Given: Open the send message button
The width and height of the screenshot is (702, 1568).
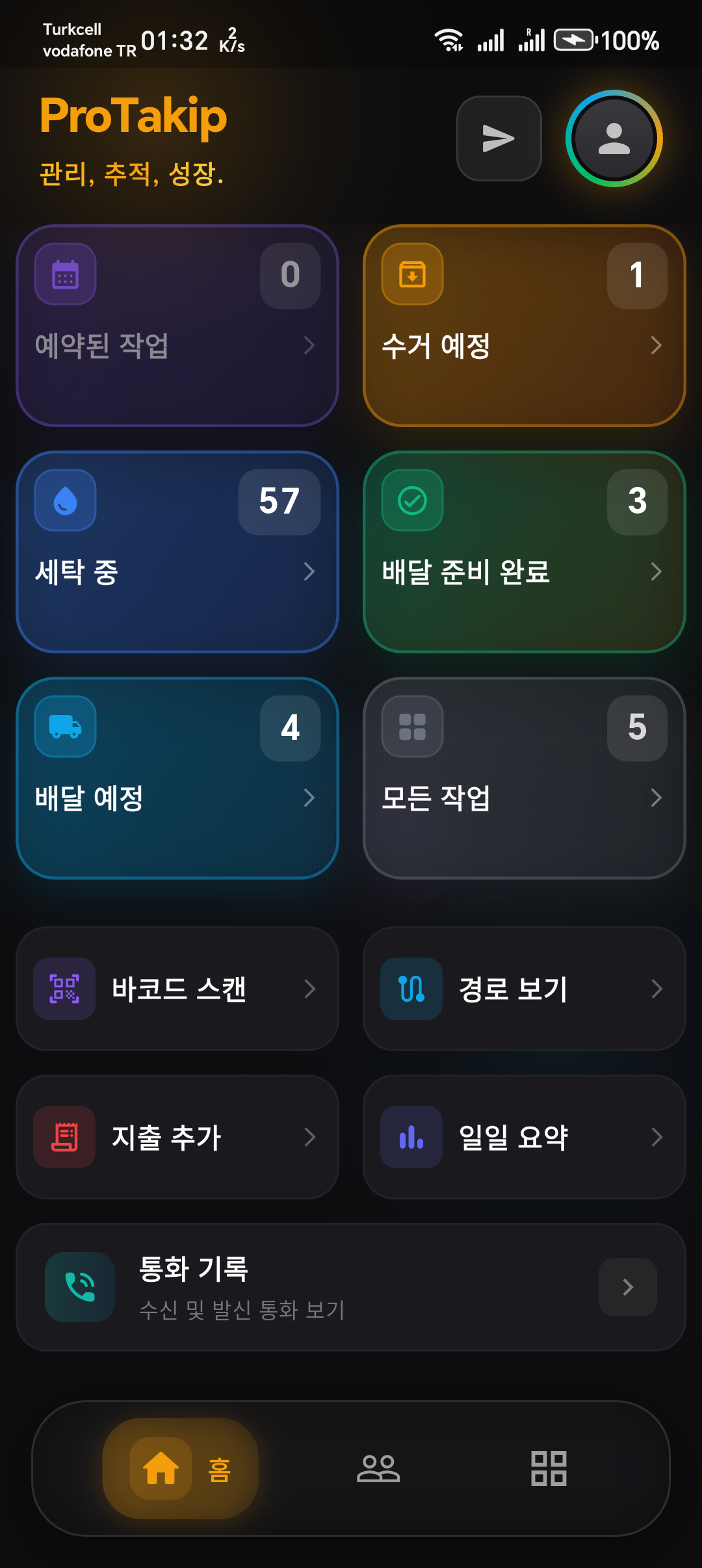Looking at the screenshot, I should click(x=499, y=139).
